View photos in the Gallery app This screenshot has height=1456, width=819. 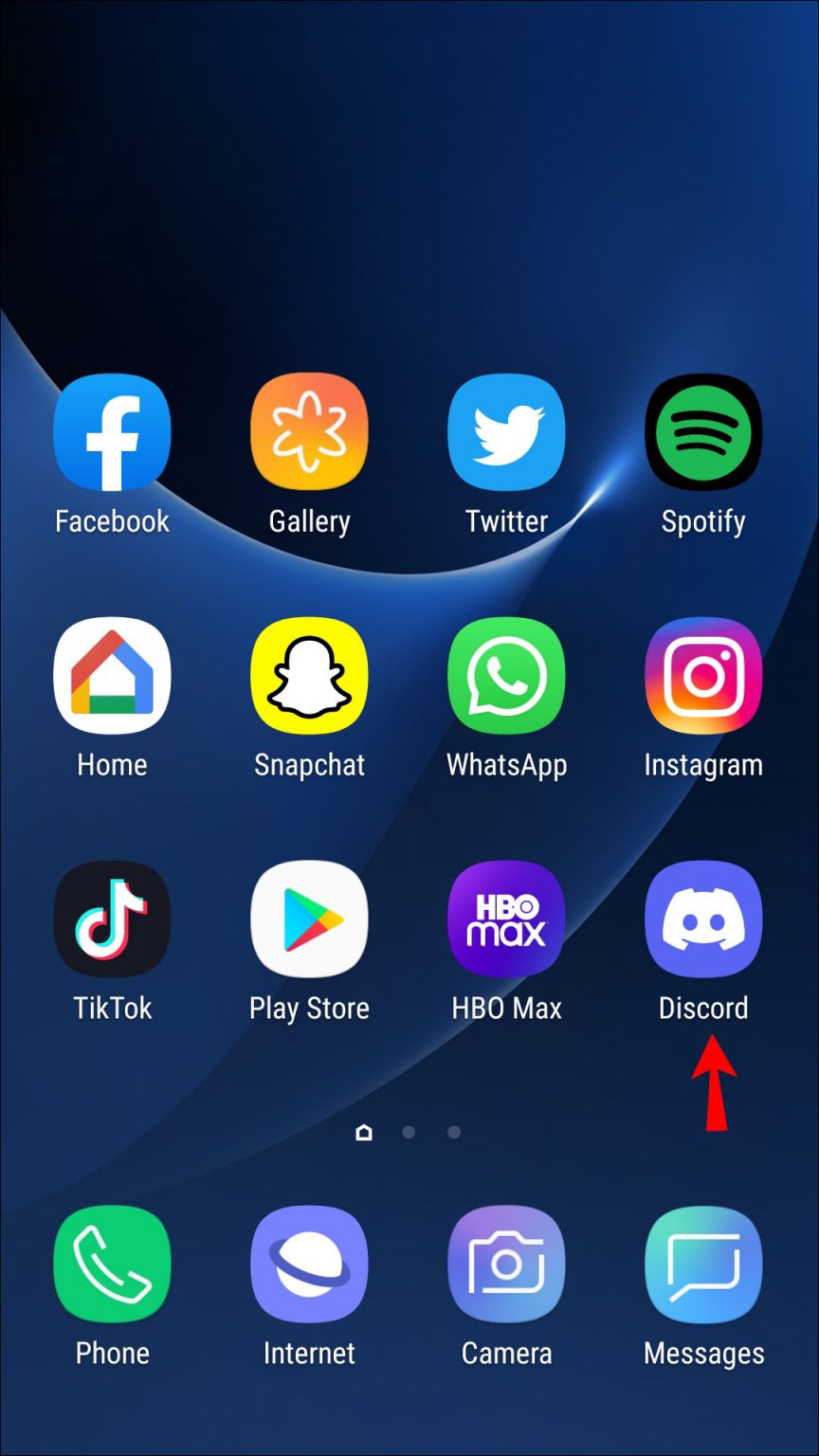pos(309,431)
